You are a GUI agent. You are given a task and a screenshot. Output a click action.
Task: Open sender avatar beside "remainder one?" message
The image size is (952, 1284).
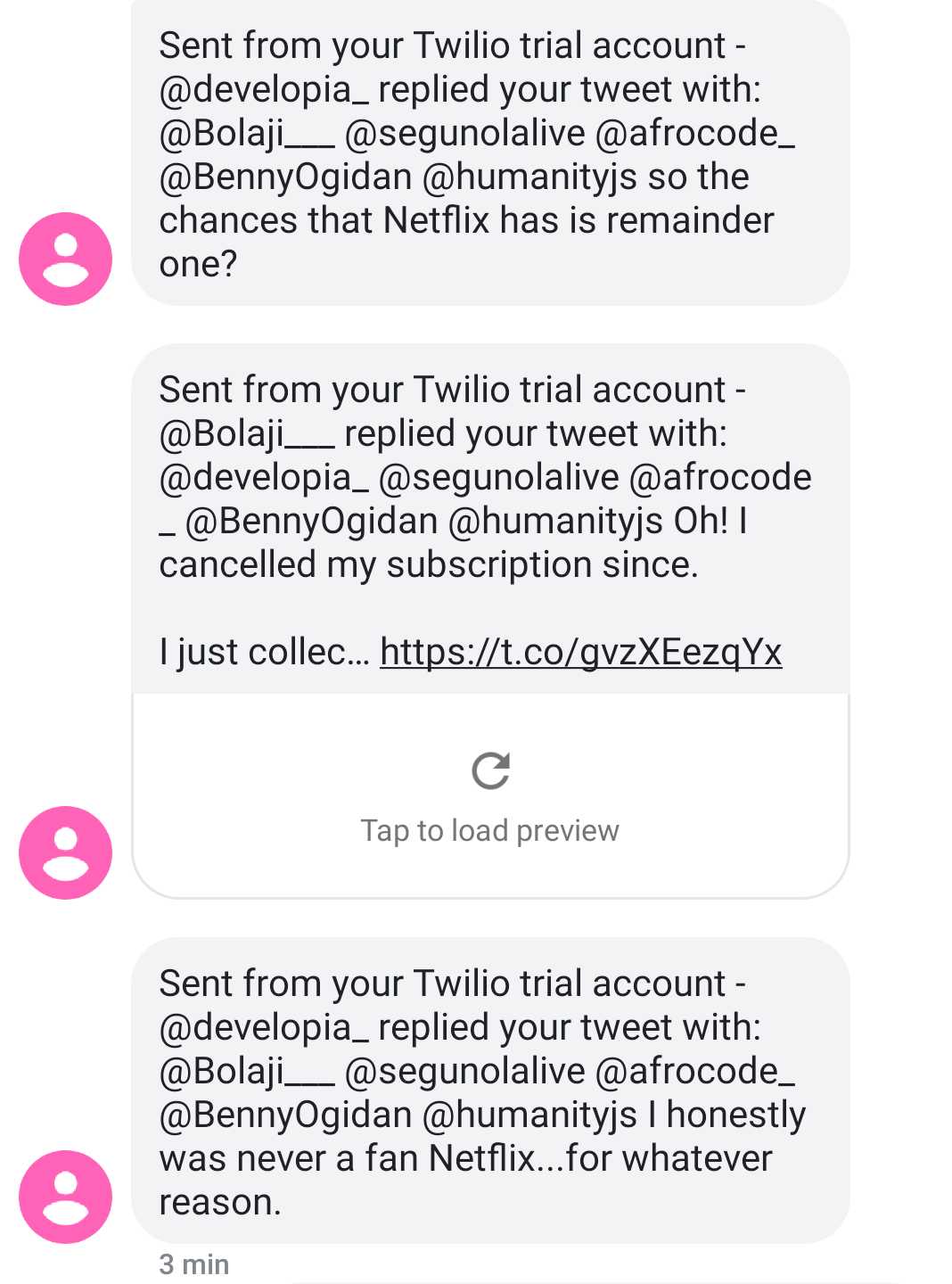click(x=65, y=259)
